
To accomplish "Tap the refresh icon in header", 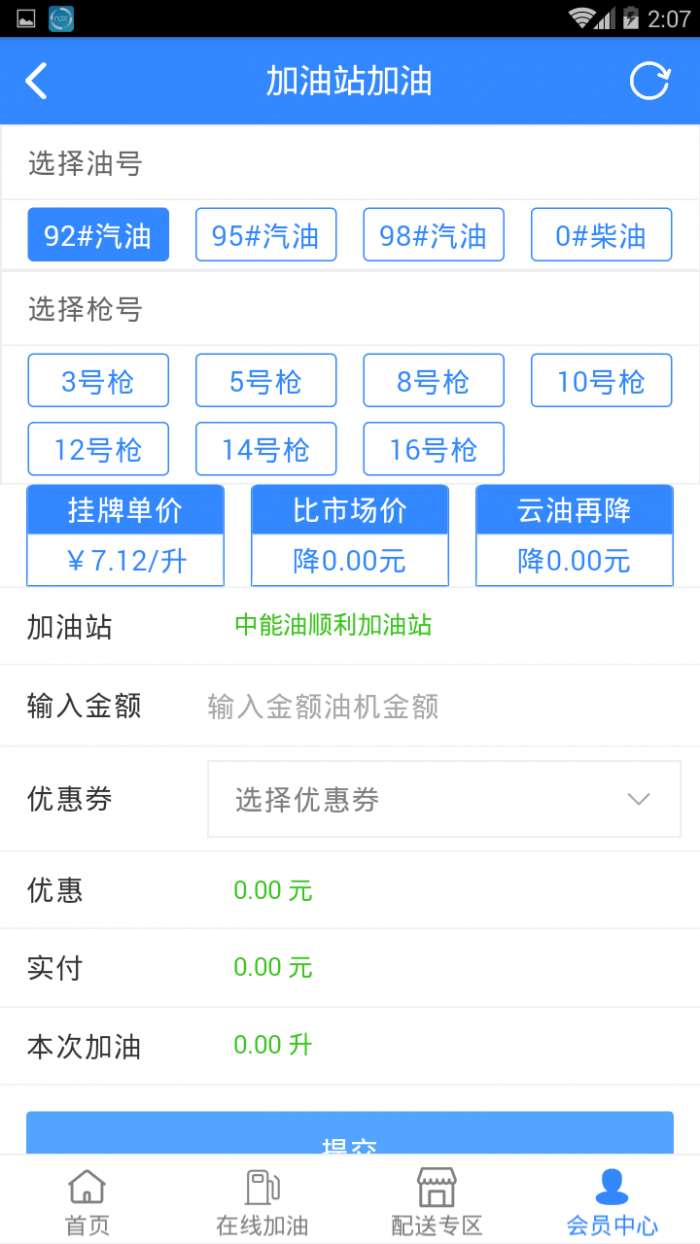I will [x=649, y=81].
